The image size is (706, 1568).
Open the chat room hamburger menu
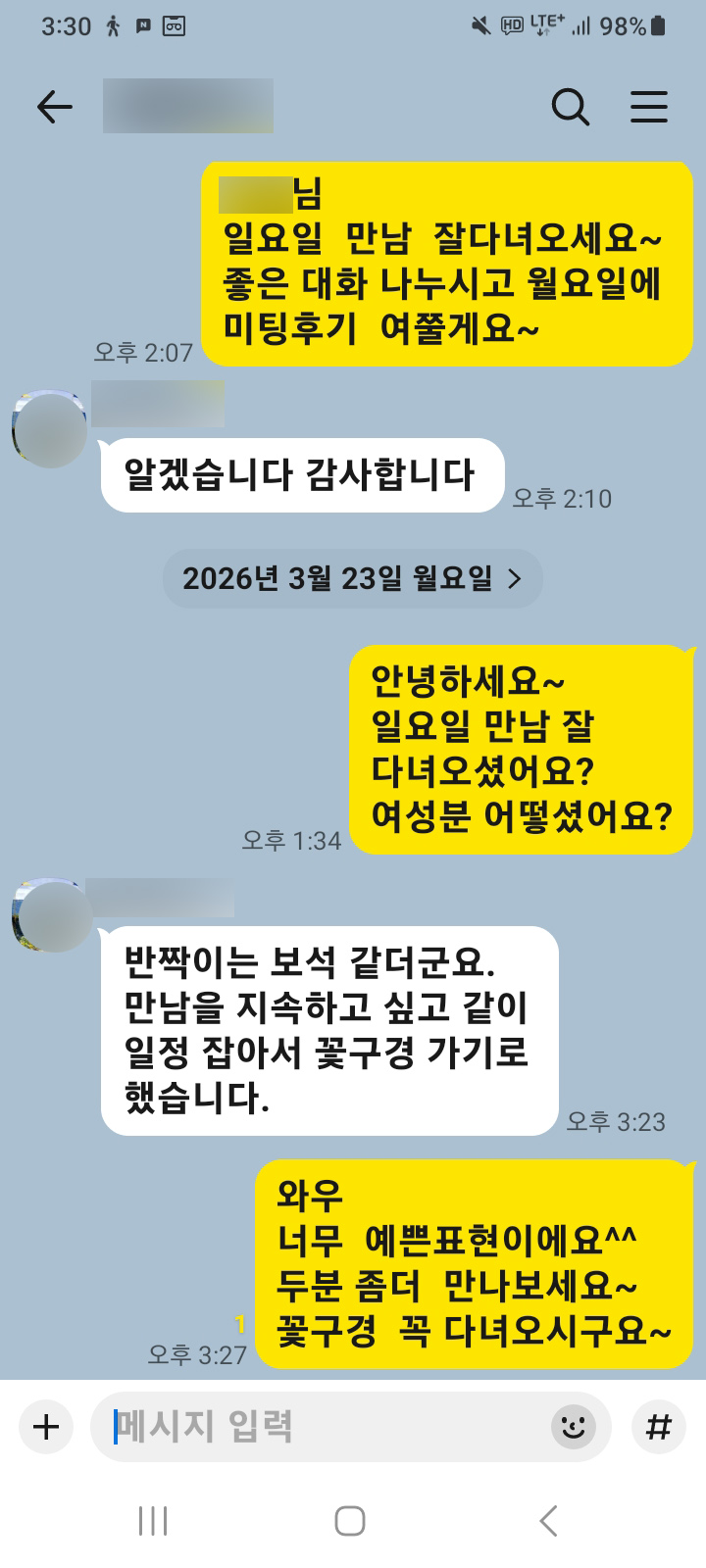coord(648,107)
